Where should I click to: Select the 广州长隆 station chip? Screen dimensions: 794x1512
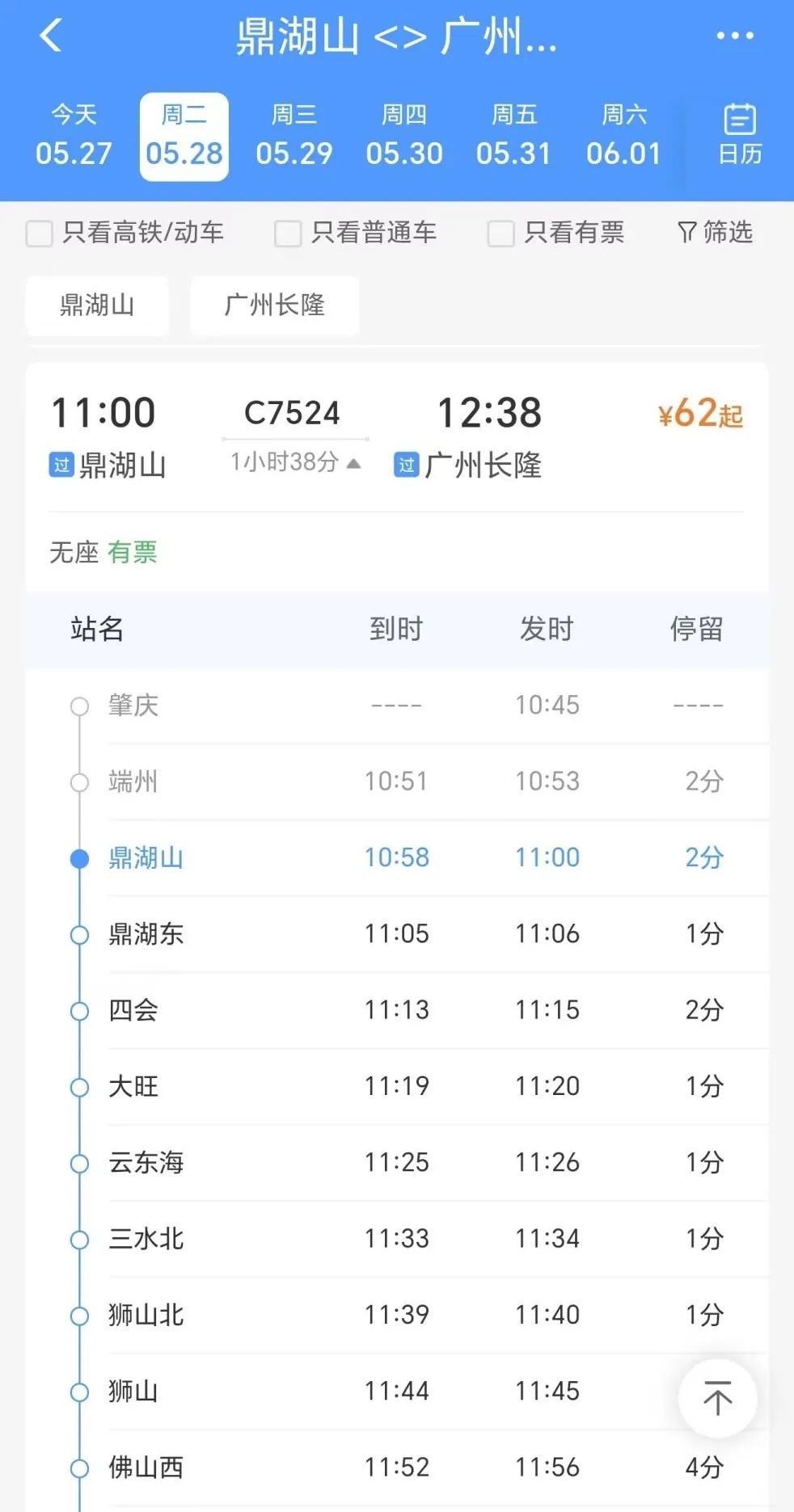point(274,305)
